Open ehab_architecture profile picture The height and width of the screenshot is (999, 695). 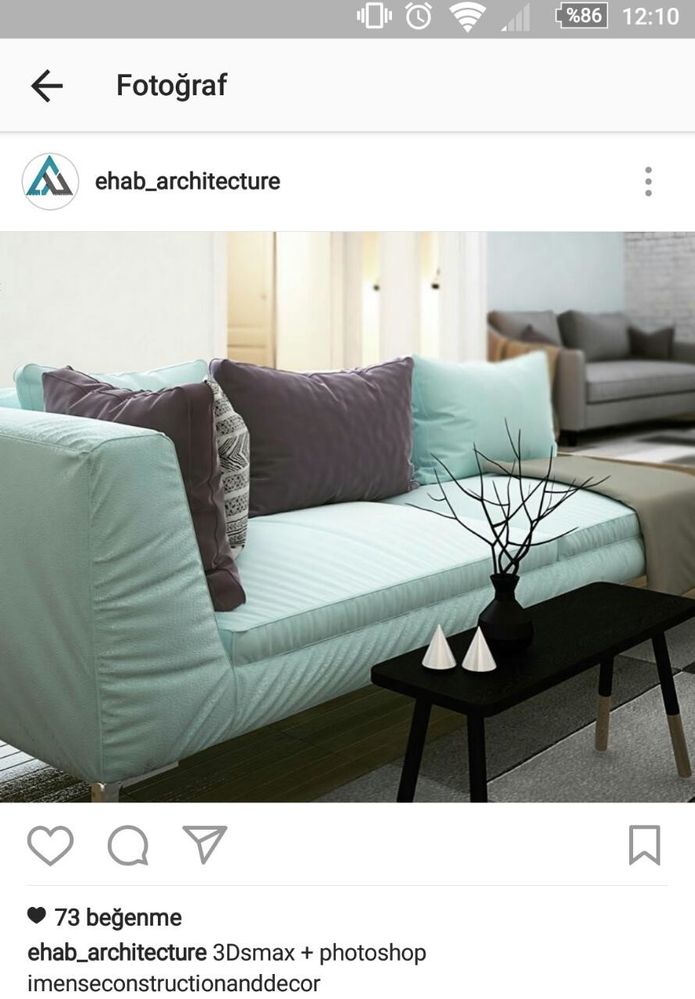pyautogui.click(x=50, y=181)
